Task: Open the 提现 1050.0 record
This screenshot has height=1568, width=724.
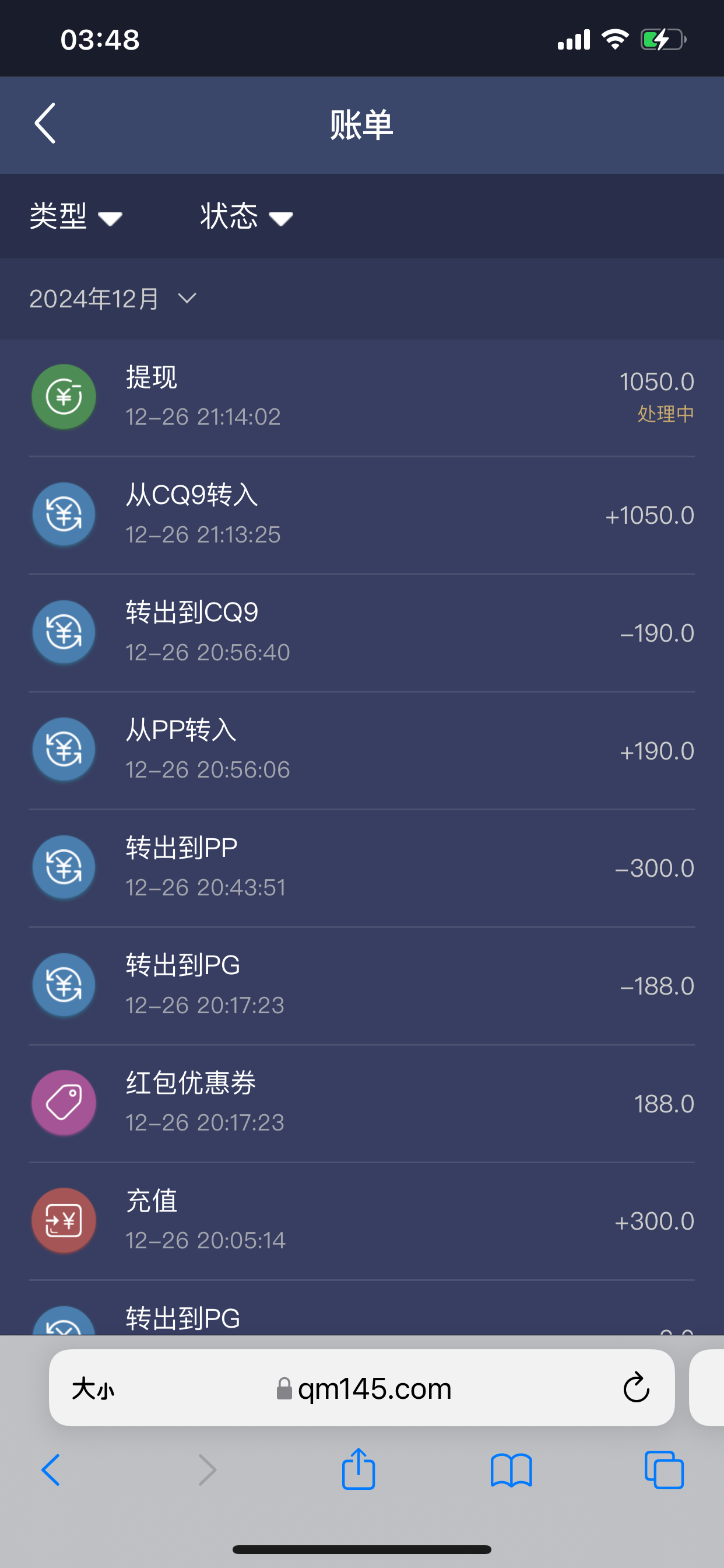Action: click(361, 397)
